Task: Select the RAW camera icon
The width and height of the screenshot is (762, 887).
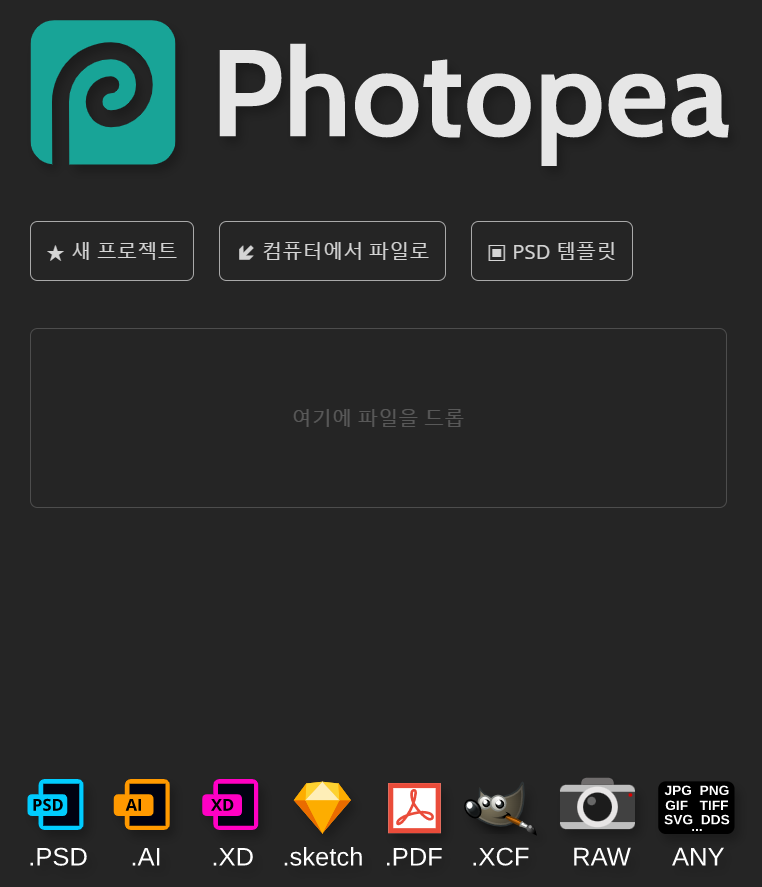Action: (598, 806)
